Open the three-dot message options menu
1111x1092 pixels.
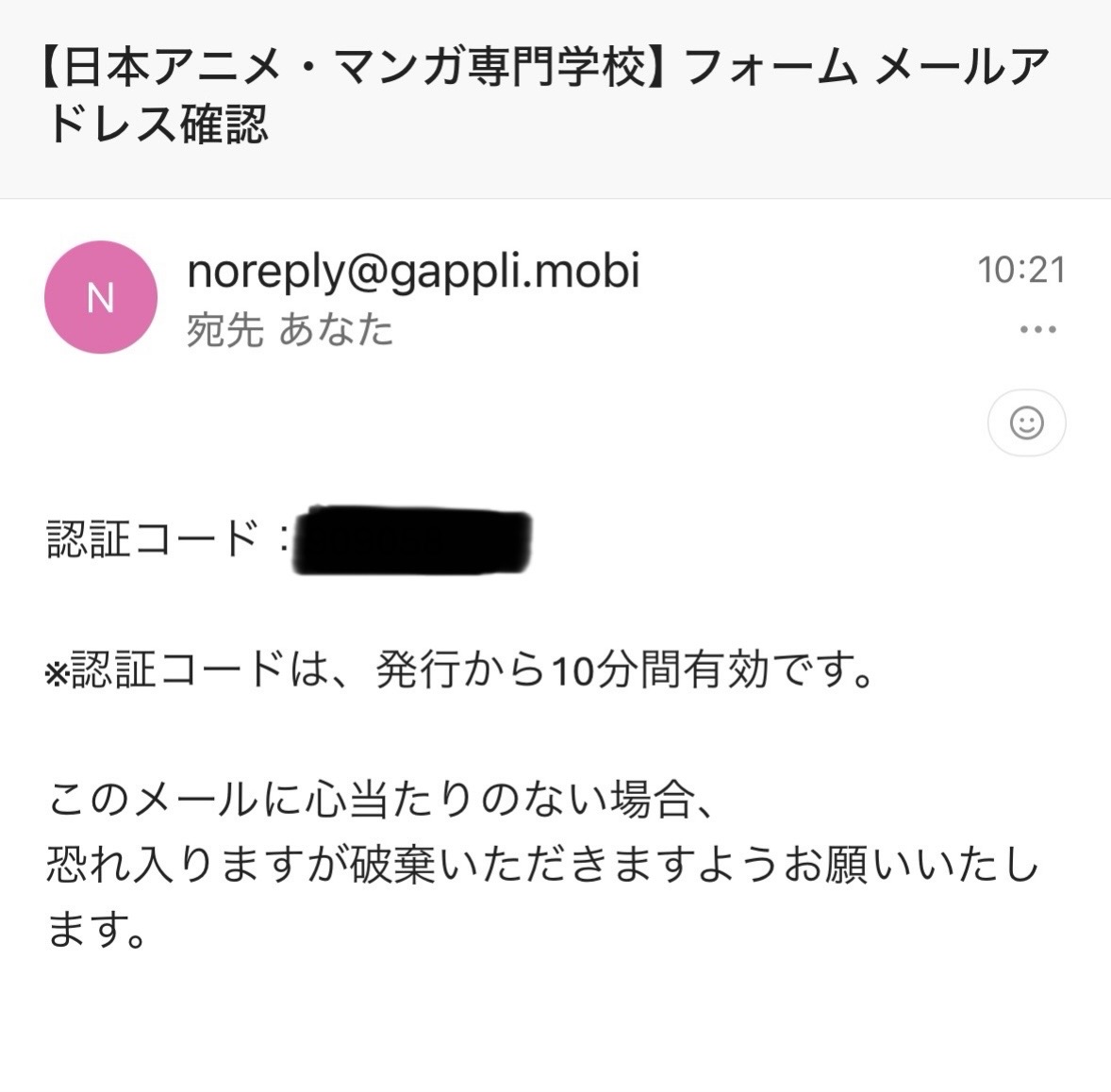click(x=1037, y=329)
